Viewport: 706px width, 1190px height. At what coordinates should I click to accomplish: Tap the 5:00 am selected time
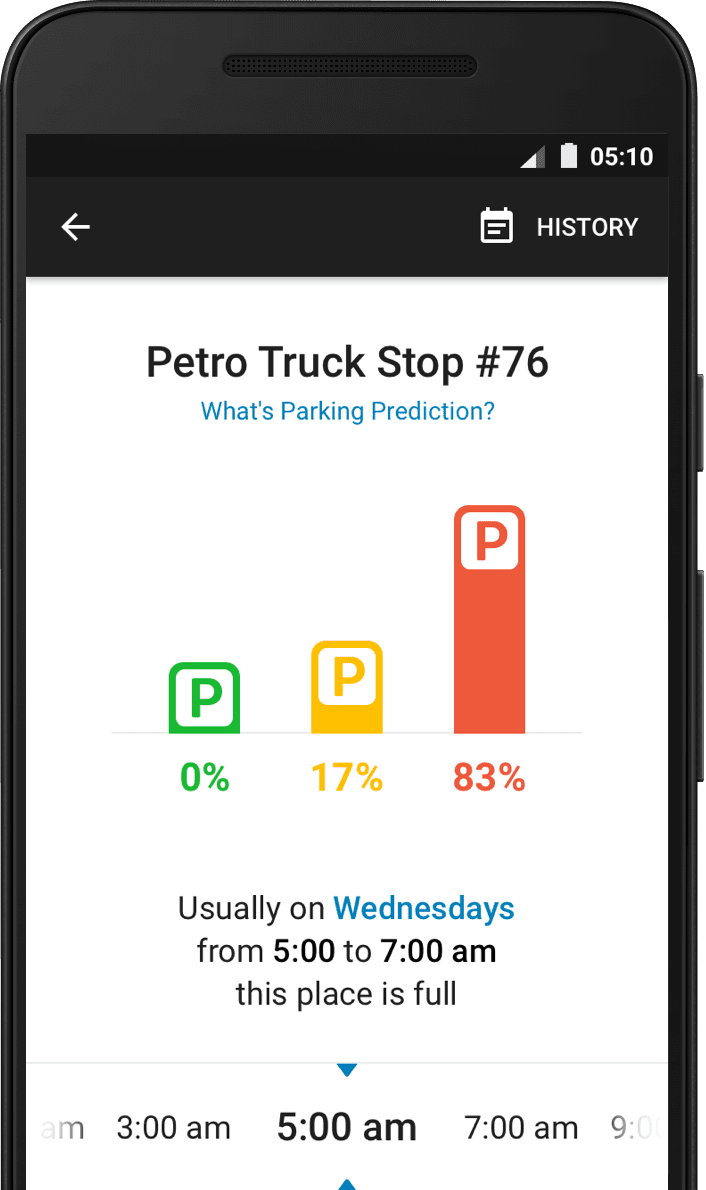coord(347,1127)
